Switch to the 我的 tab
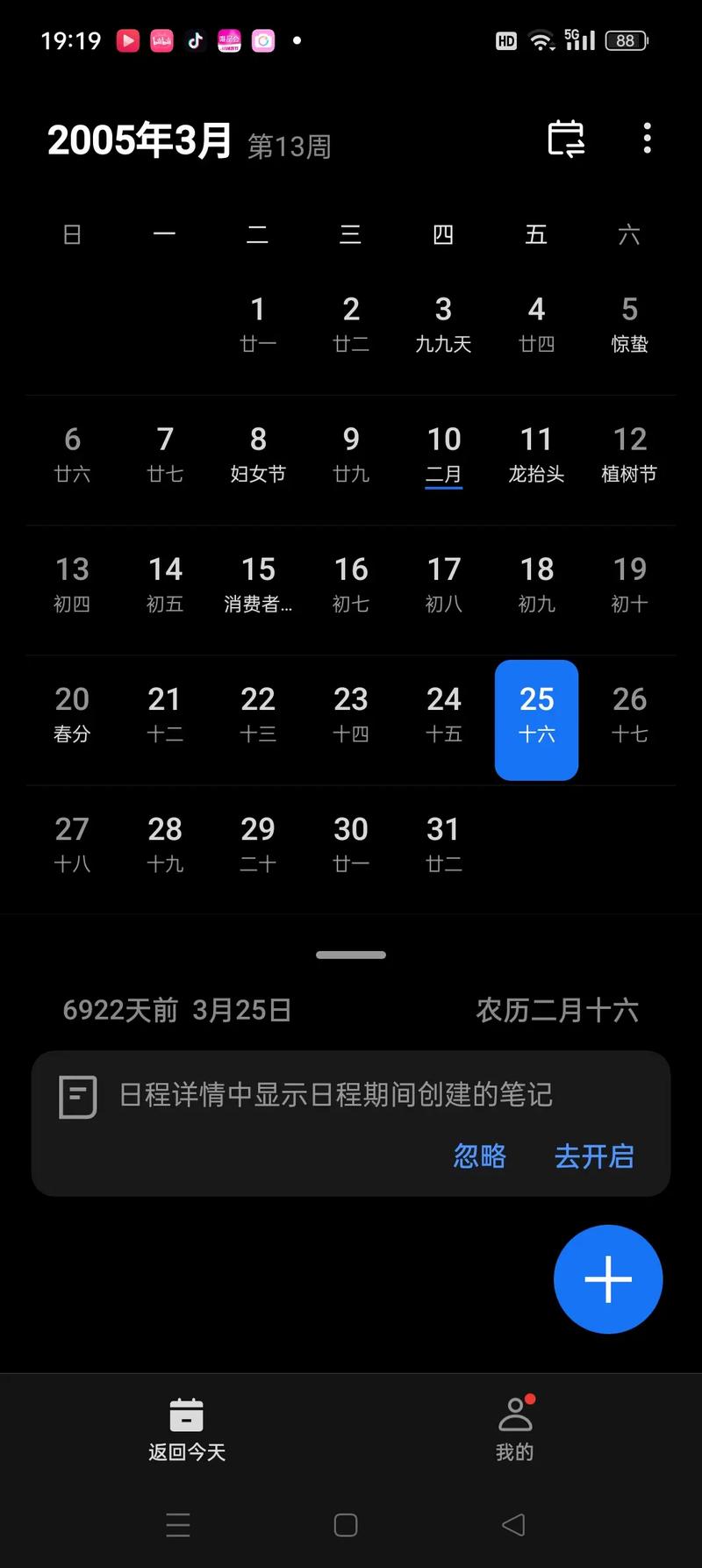The width and height of the screenshot is (702, 1568). coord(515,1428)
